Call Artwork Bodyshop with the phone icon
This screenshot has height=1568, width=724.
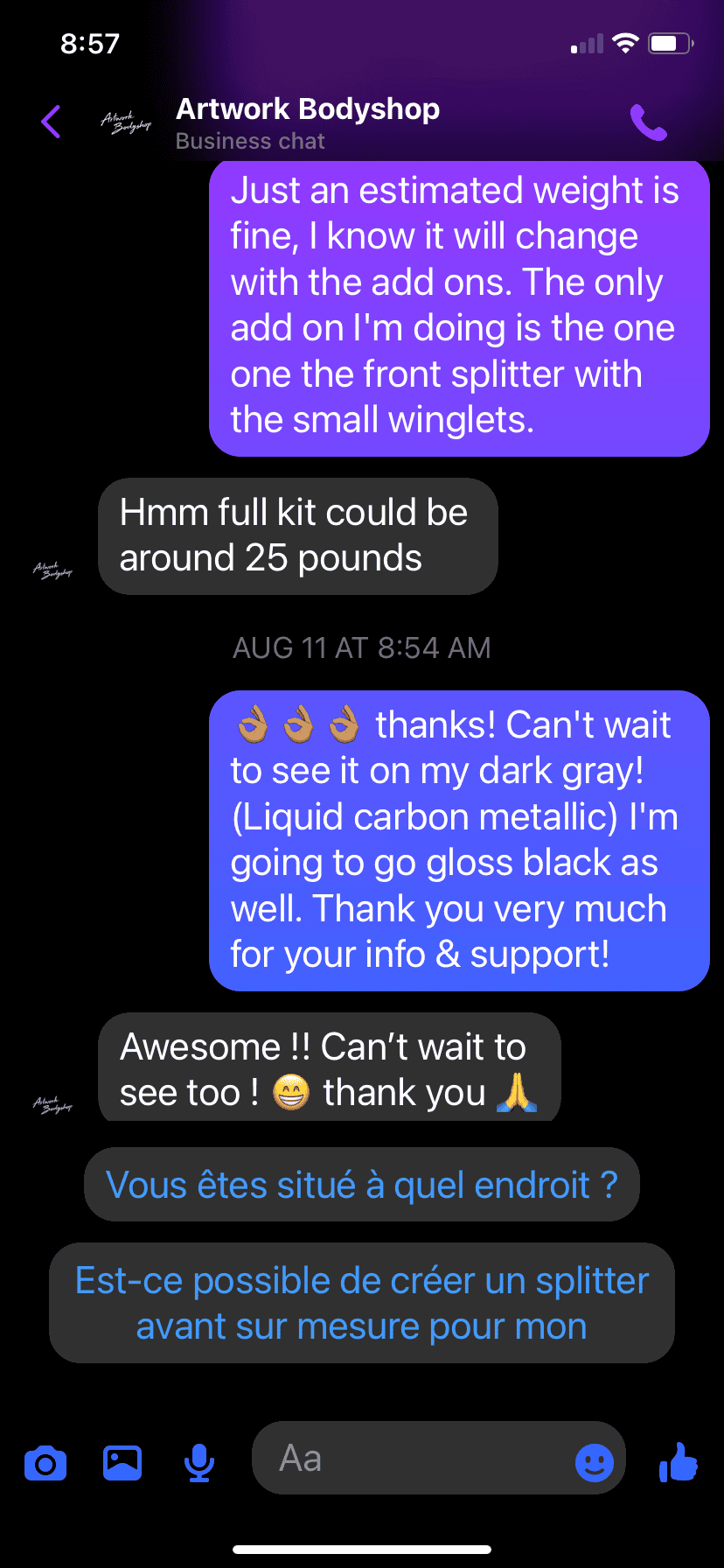click(x=648, y=122)
